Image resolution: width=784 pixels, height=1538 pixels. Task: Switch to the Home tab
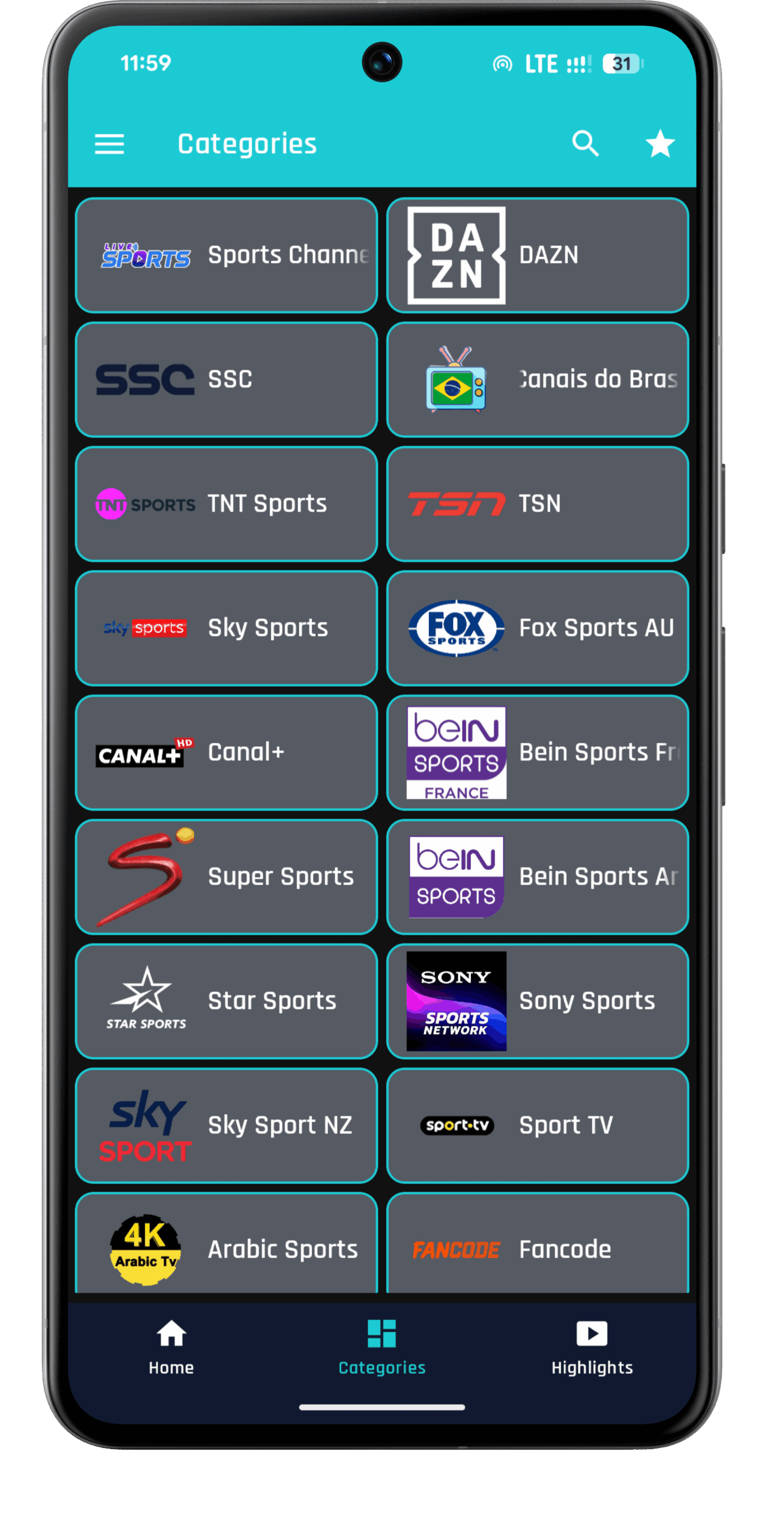[171, 1347]
